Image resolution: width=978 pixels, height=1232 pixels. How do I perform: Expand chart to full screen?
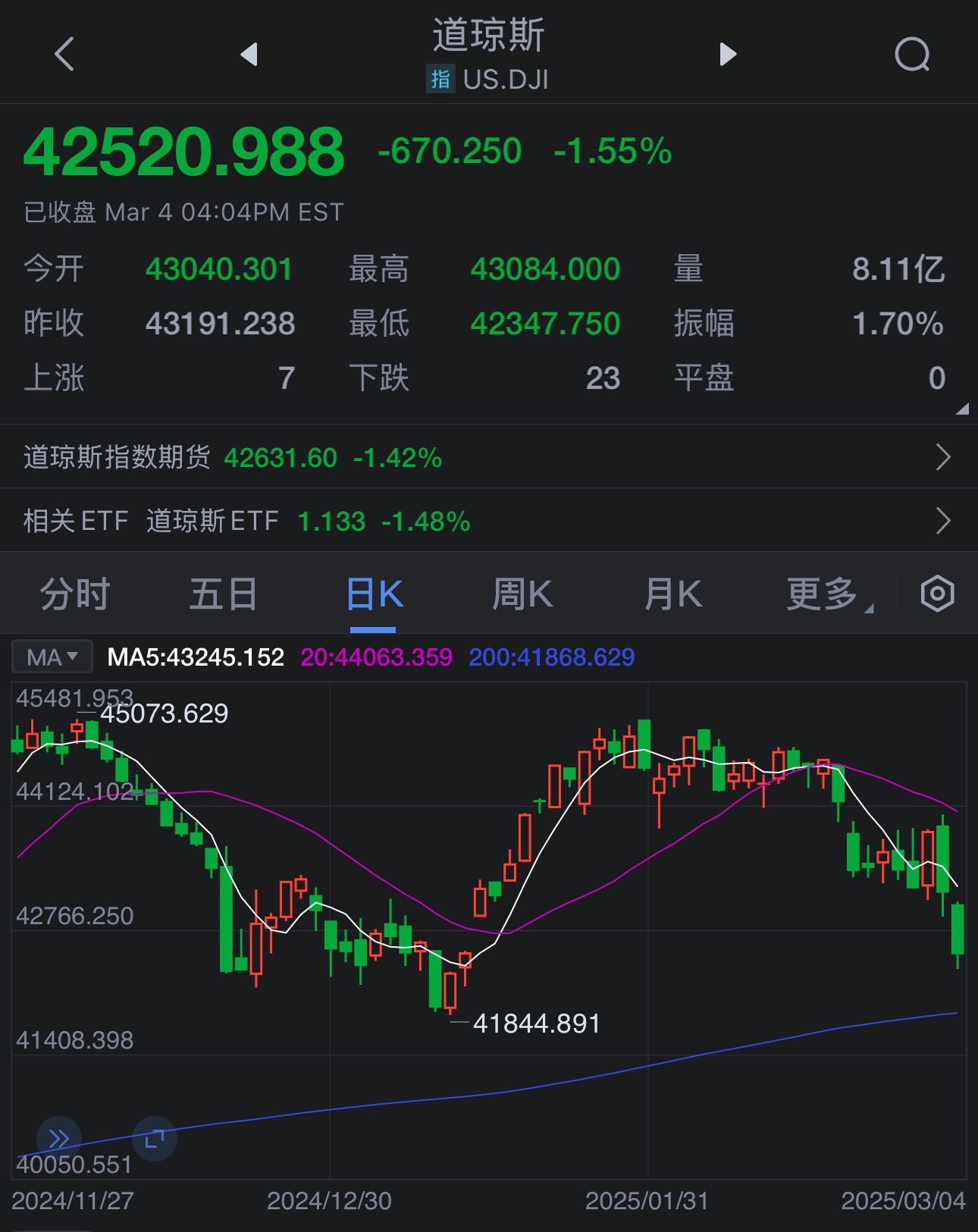point(155,1138)
